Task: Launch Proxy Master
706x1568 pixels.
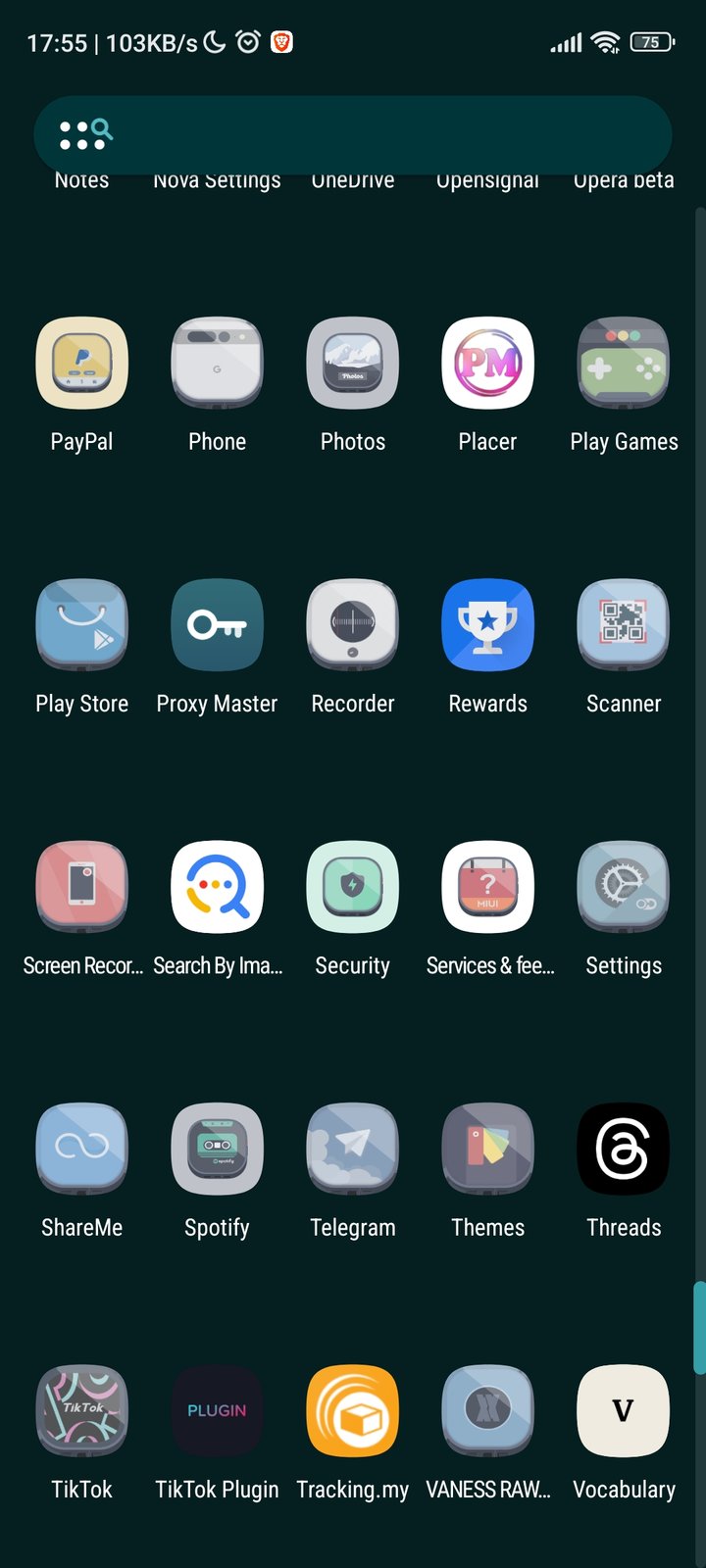Action: 217,625
